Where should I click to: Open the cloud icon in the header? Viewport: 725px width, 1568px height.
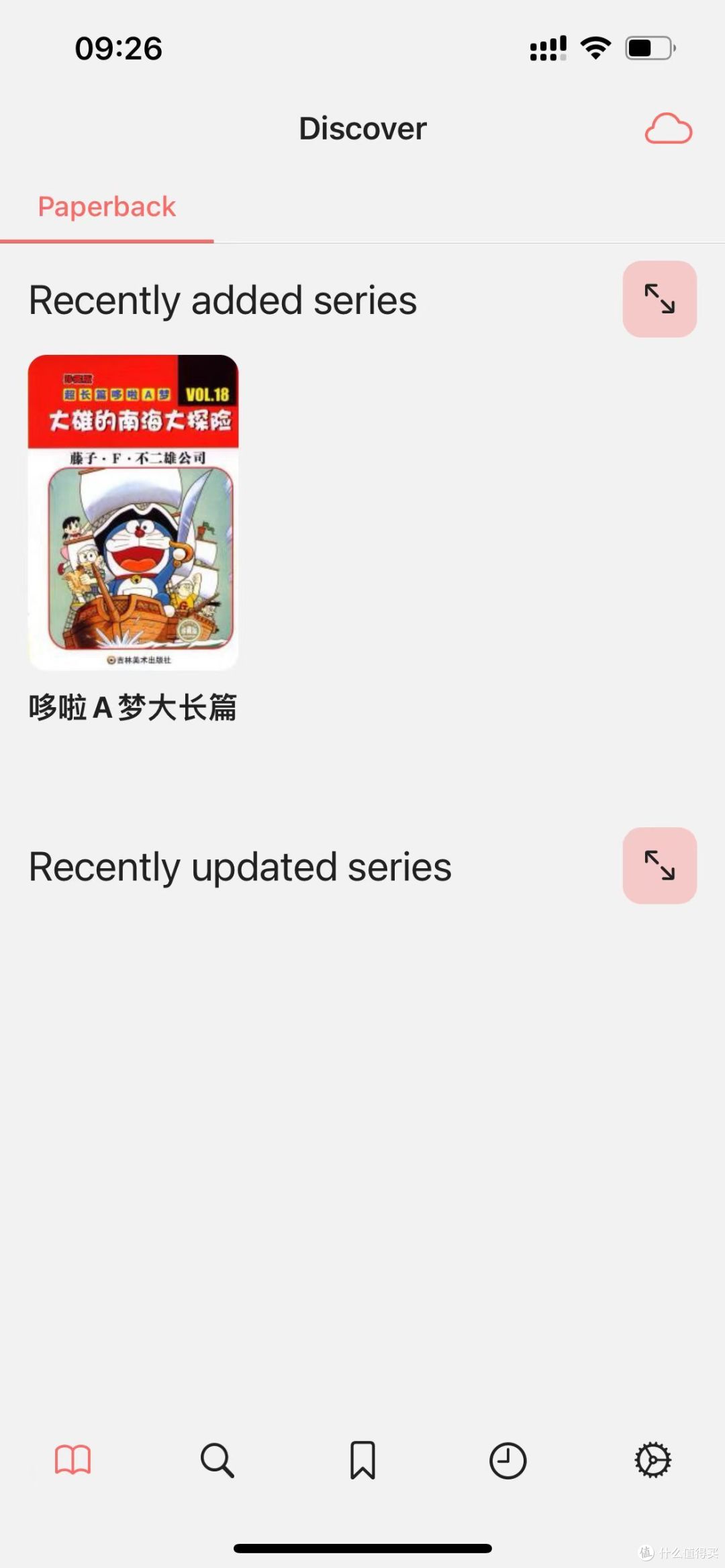[x=668, y=129]
